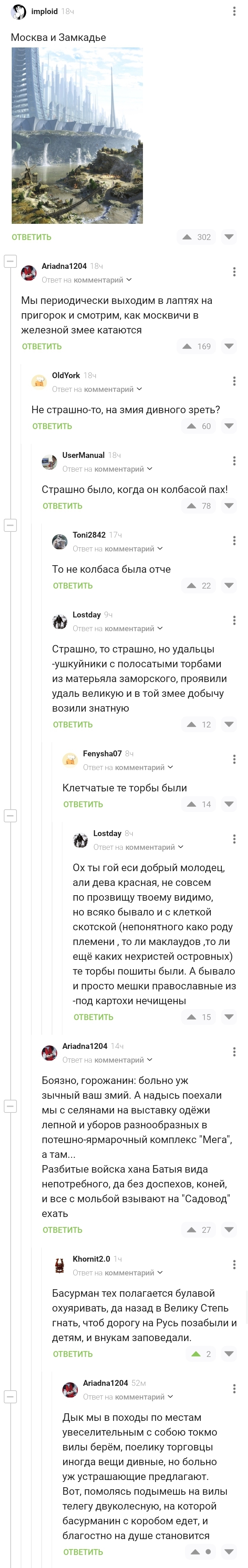Open Fenysha07's profile

(102, 754)
